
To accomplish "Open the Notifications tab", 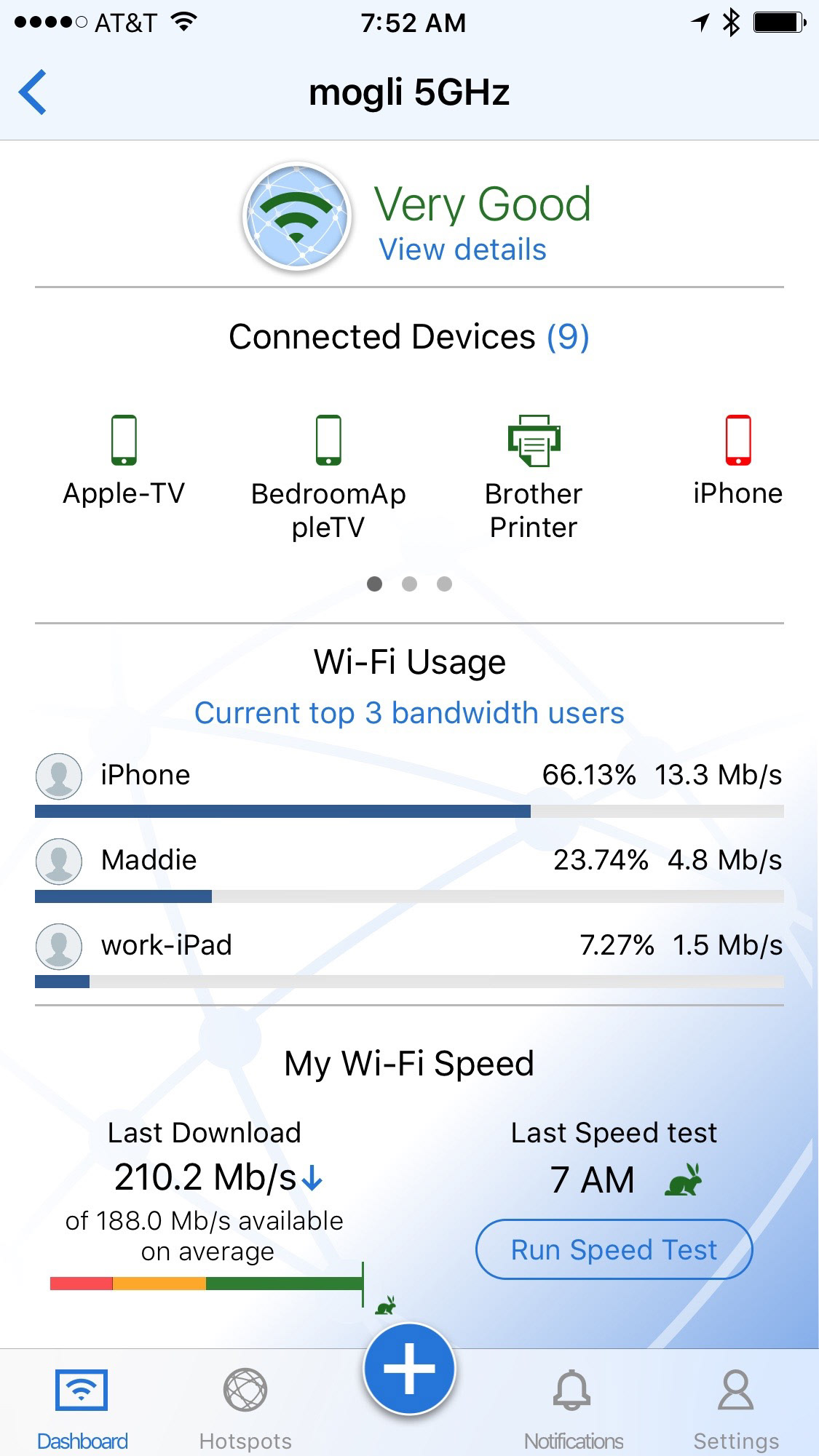I will (573, 1409).
